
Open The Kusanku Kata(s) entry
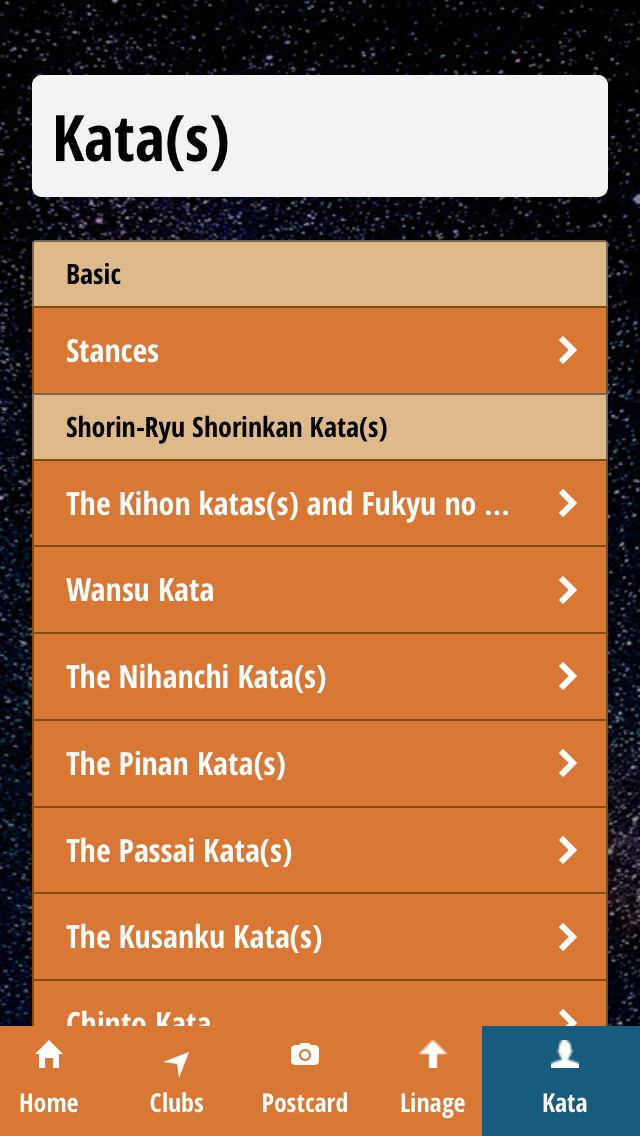[320, 937]
